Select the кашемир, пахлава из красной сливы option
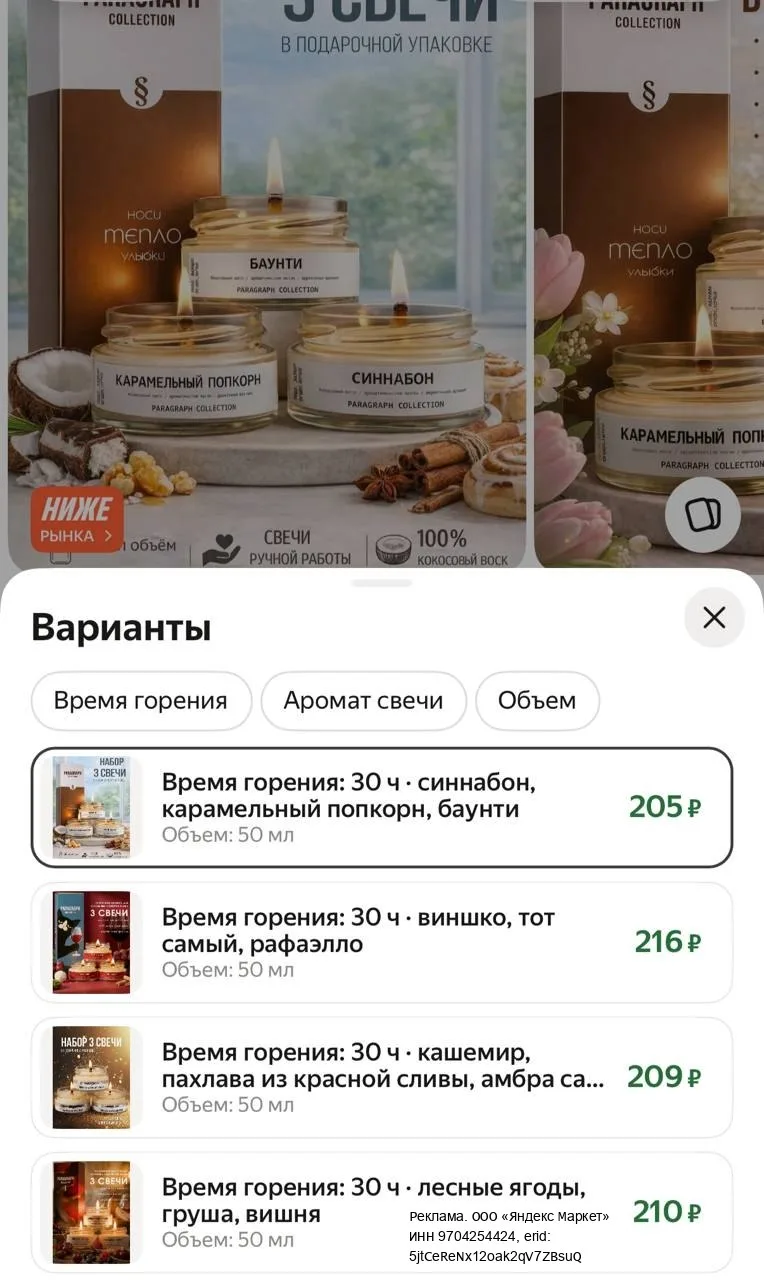The width and height of the screenshot is (764, 1280). pyautogui.click(x=382, y=1077)
